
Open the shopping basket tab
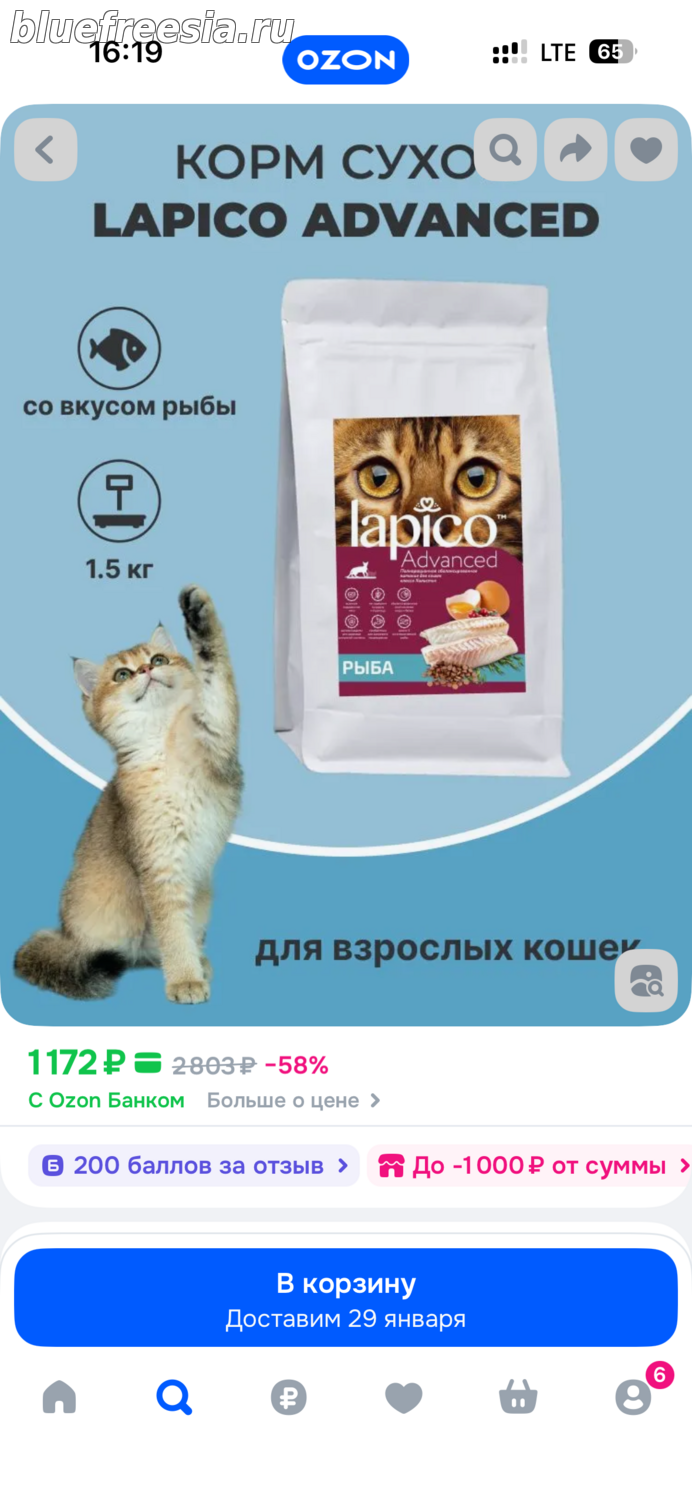(518, 1396)
